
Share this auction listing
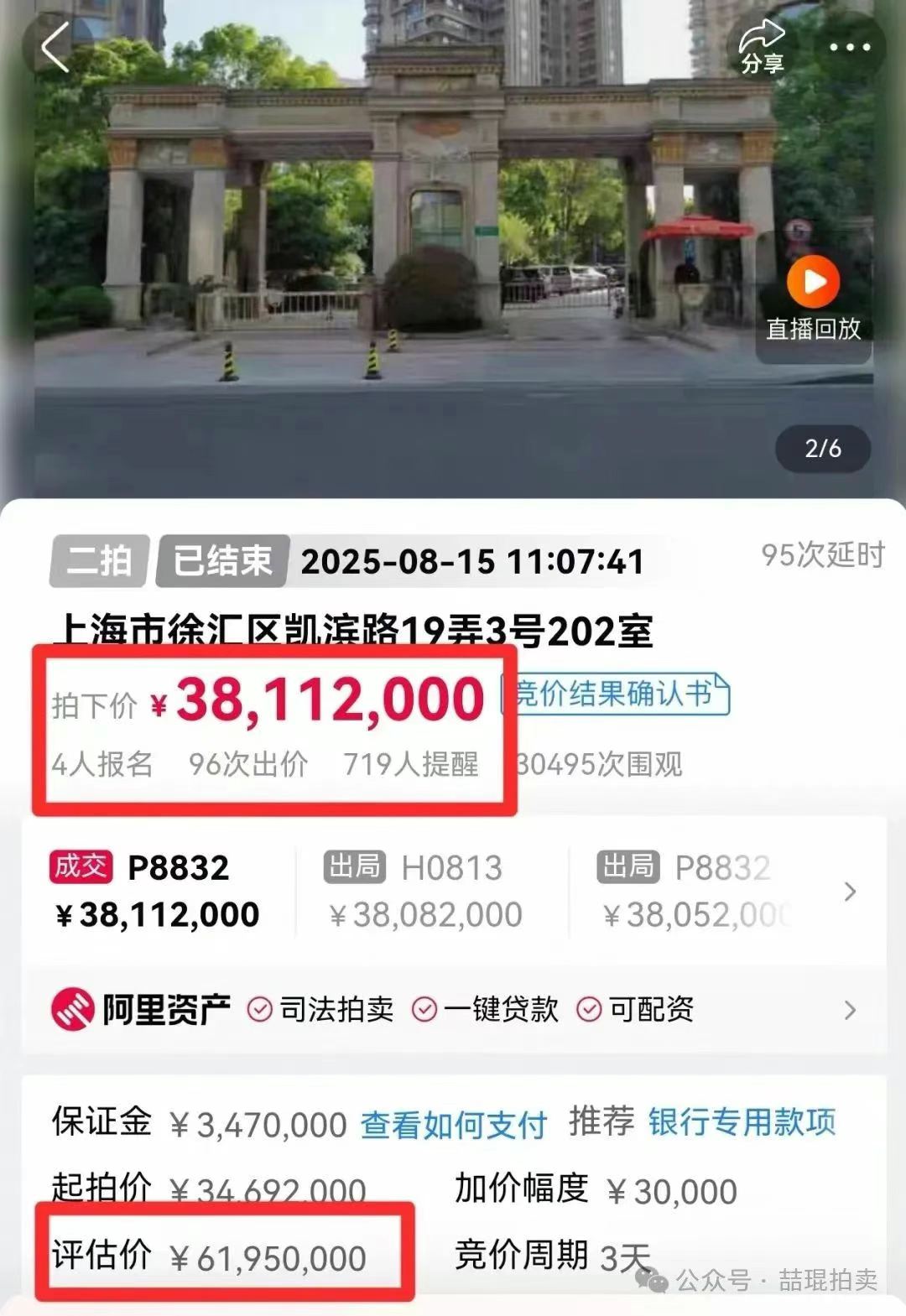point(762,47)
